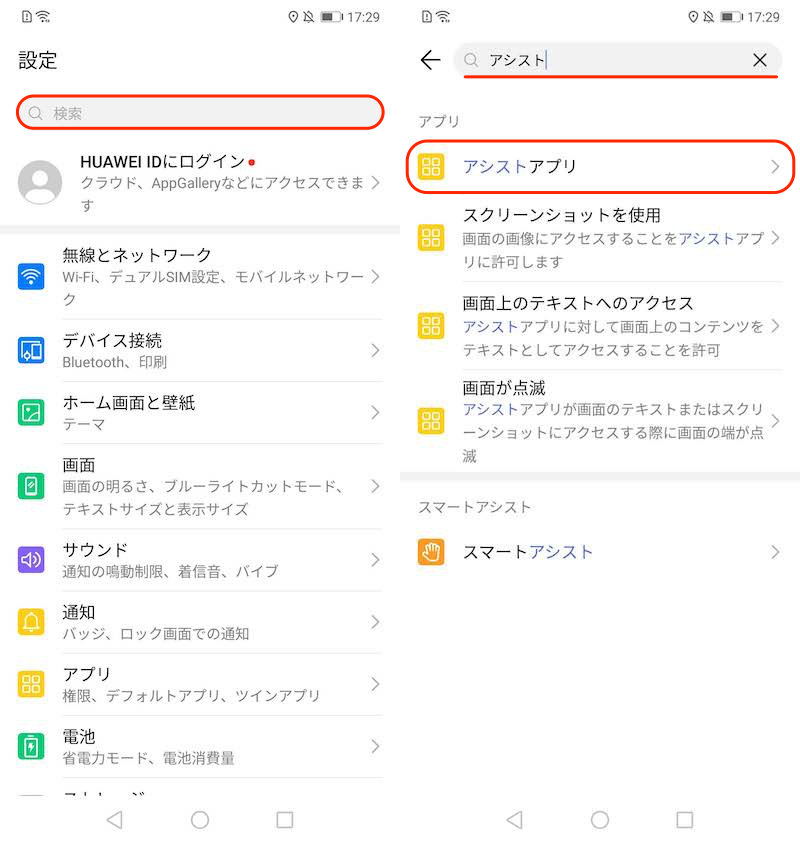
Task: Open デバイス接続 settings
Action: 200,350
